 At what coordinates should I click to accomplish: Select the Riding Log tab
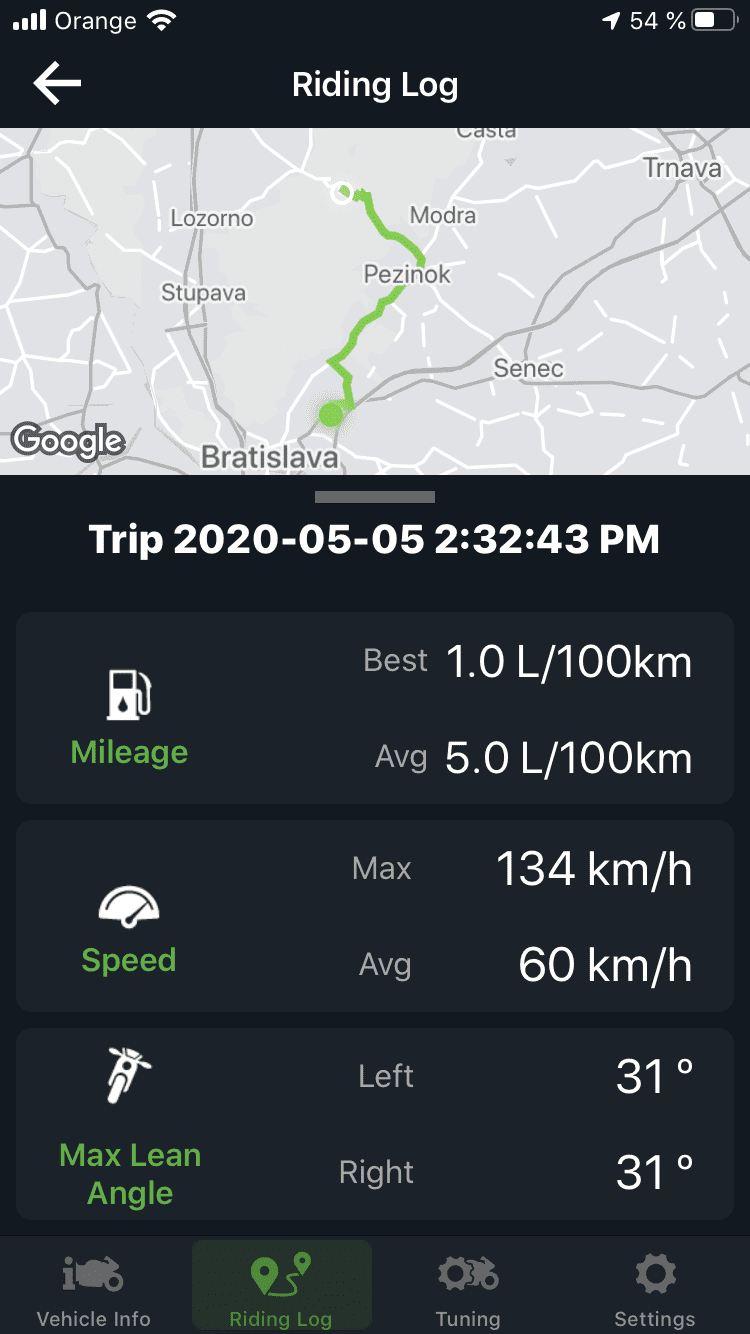tap(281, 1290)
